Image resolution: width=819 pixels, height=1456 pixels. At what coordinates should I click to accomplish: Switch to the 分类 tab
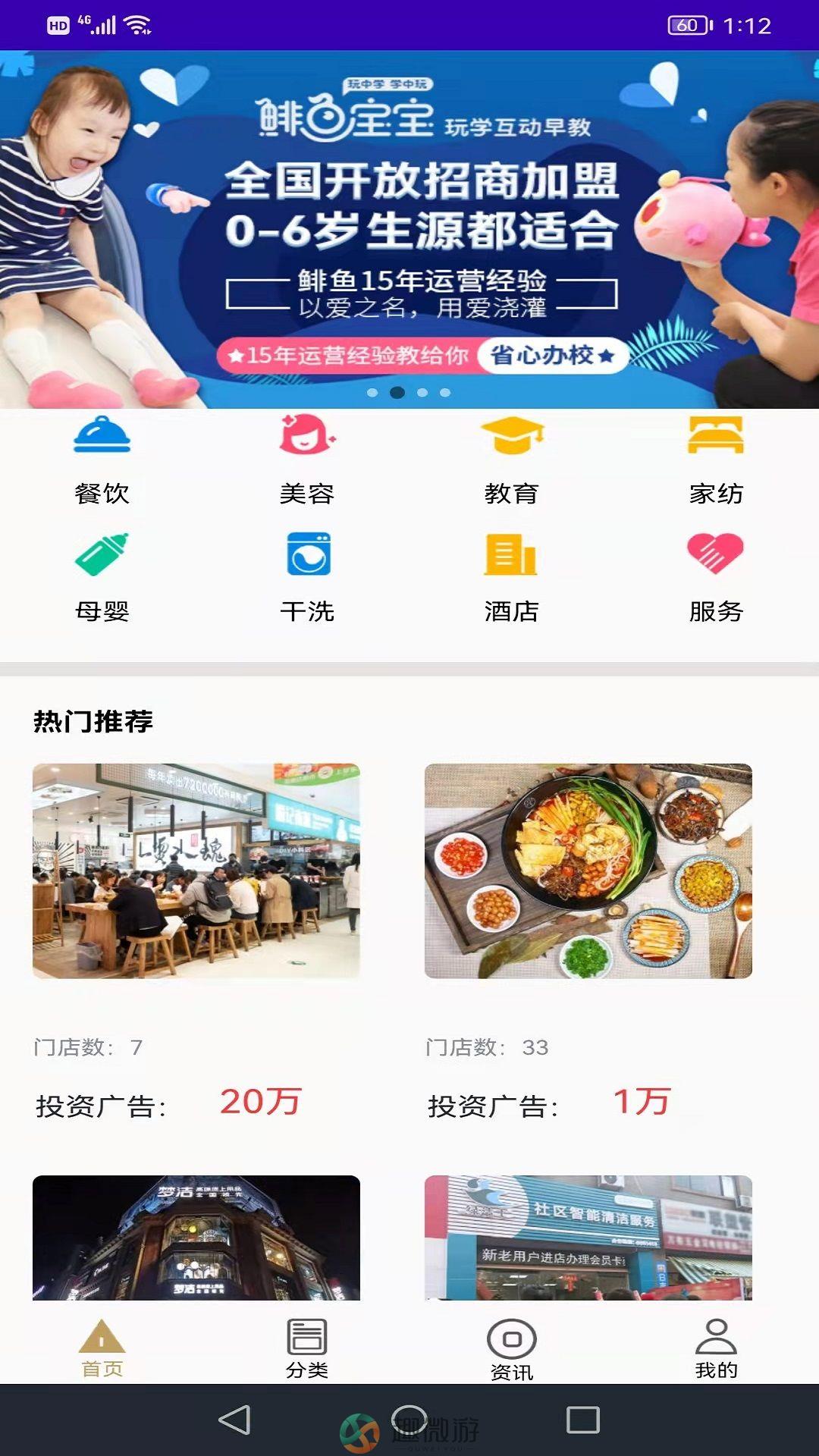pyautogui.click(x=307, y=1348)
